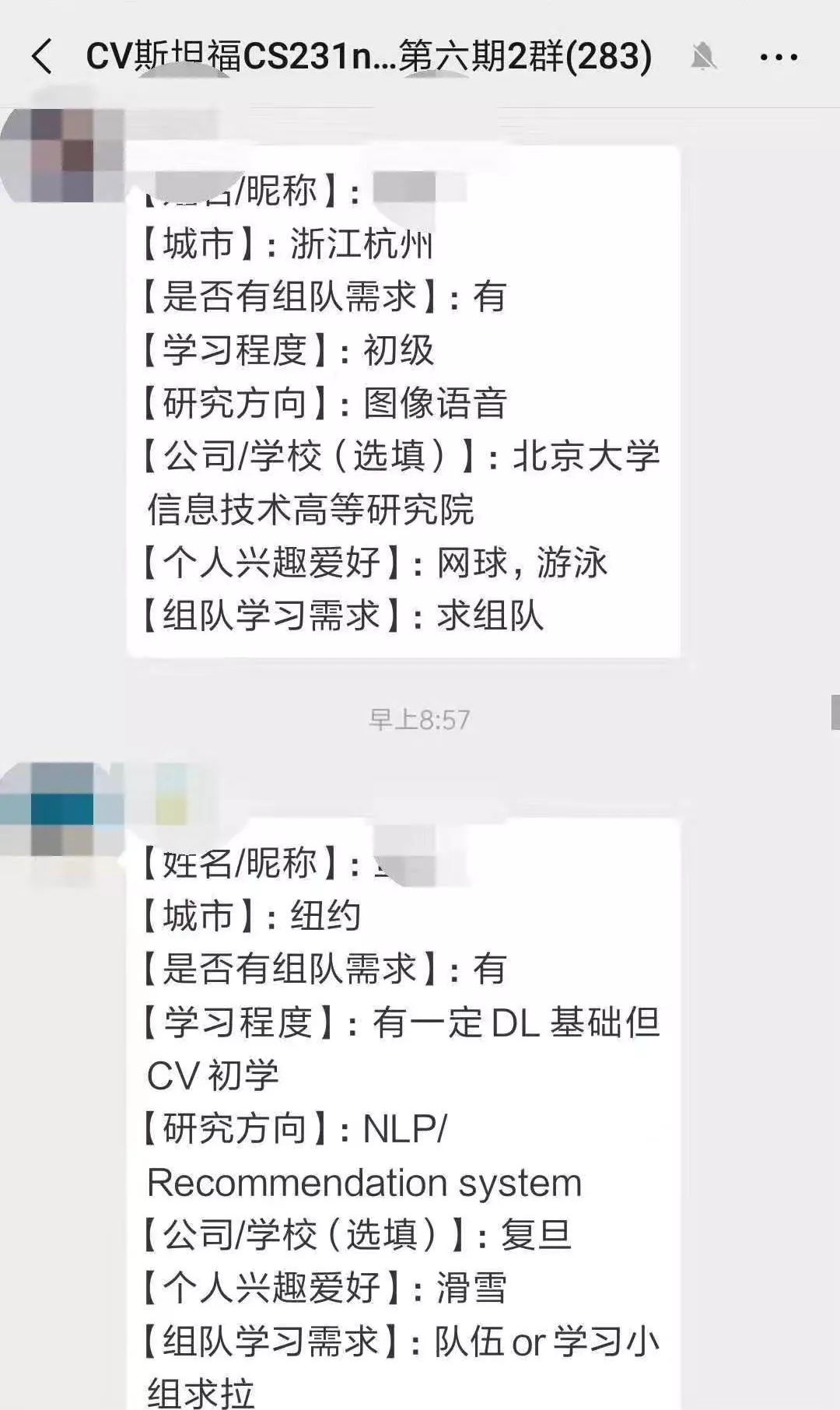The width and height of the screenshot is (840, 1410).
Task: Open the chat's three-dot overflow menu
Action: pos(779,57)
